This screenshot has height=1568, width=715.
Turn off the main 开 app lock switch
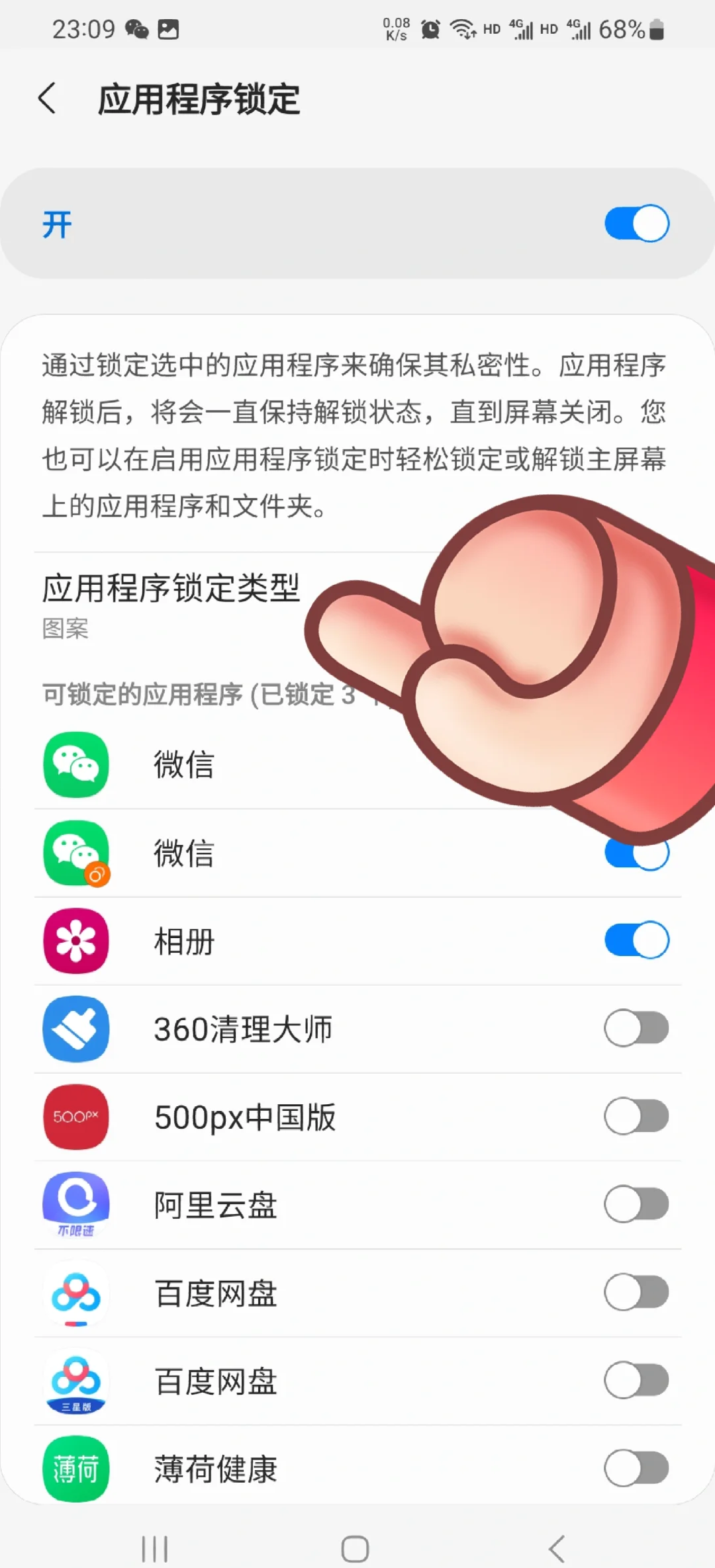636,224
